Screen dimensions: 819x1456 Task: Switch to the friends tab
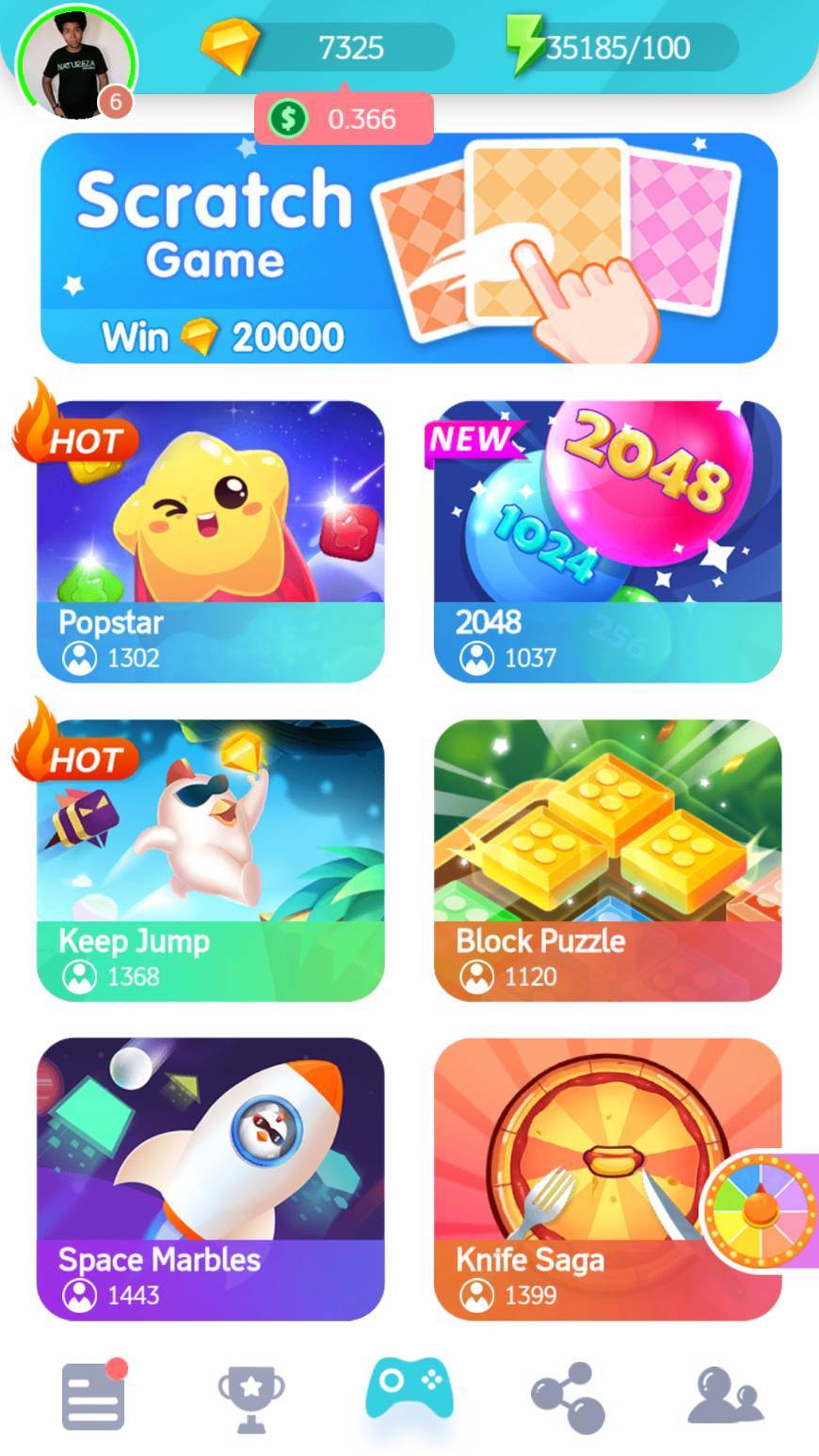click(x=725, y=1397)
